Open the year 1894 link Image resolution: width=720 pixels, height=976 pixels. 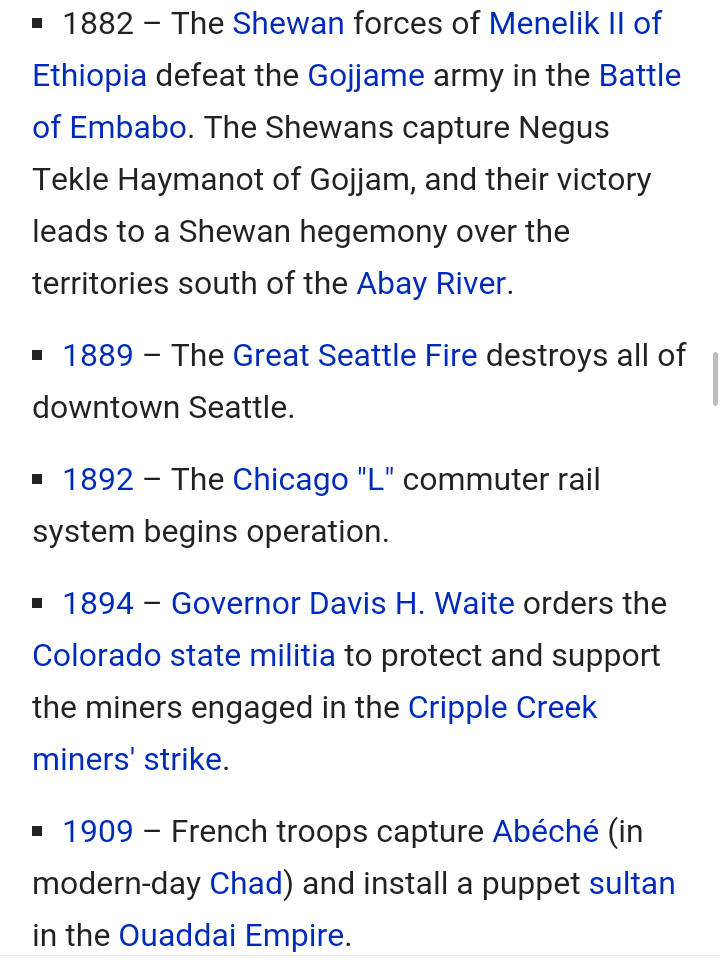[98, 604]
